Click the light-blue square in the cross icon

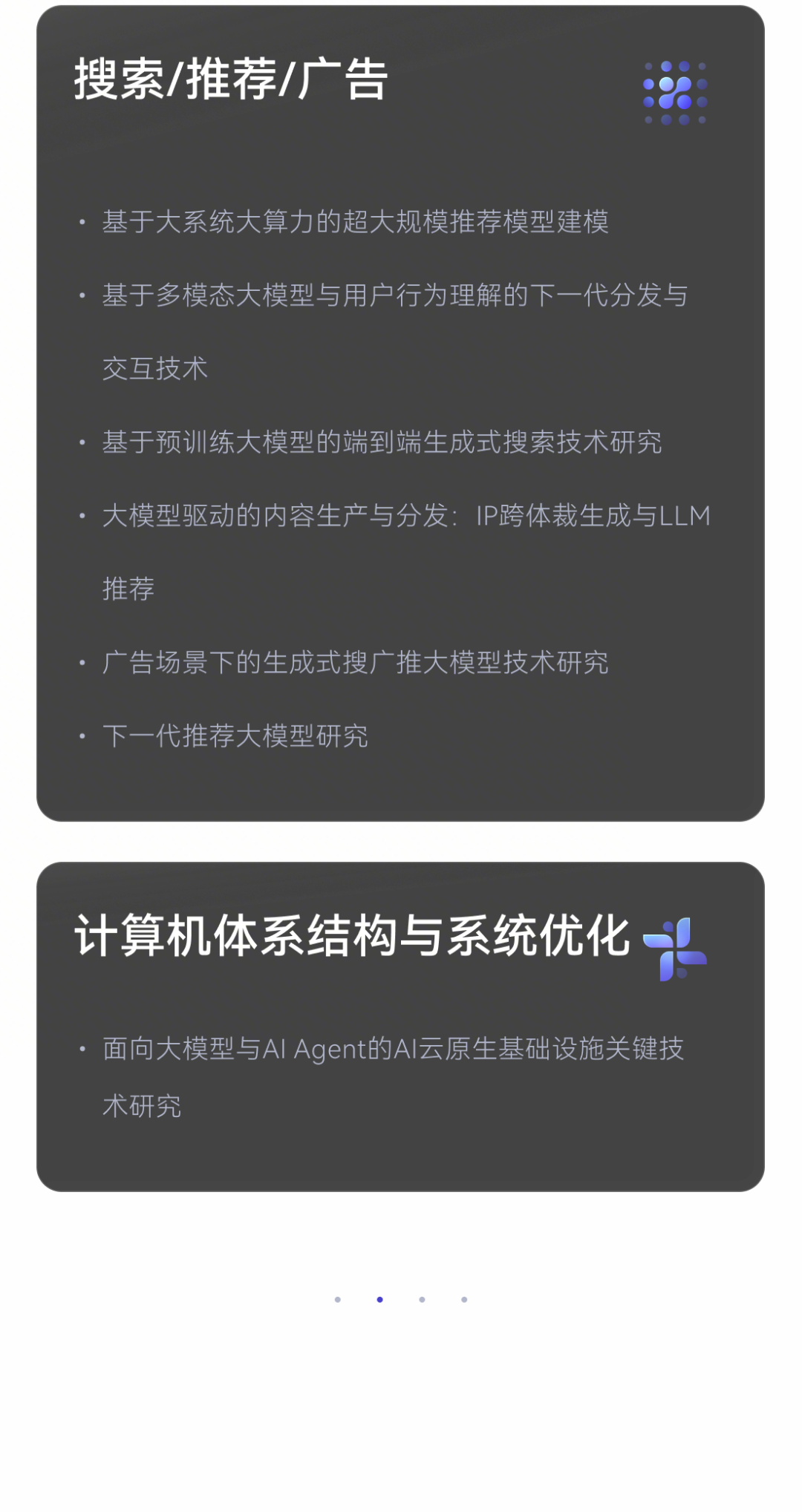point(658,940)
